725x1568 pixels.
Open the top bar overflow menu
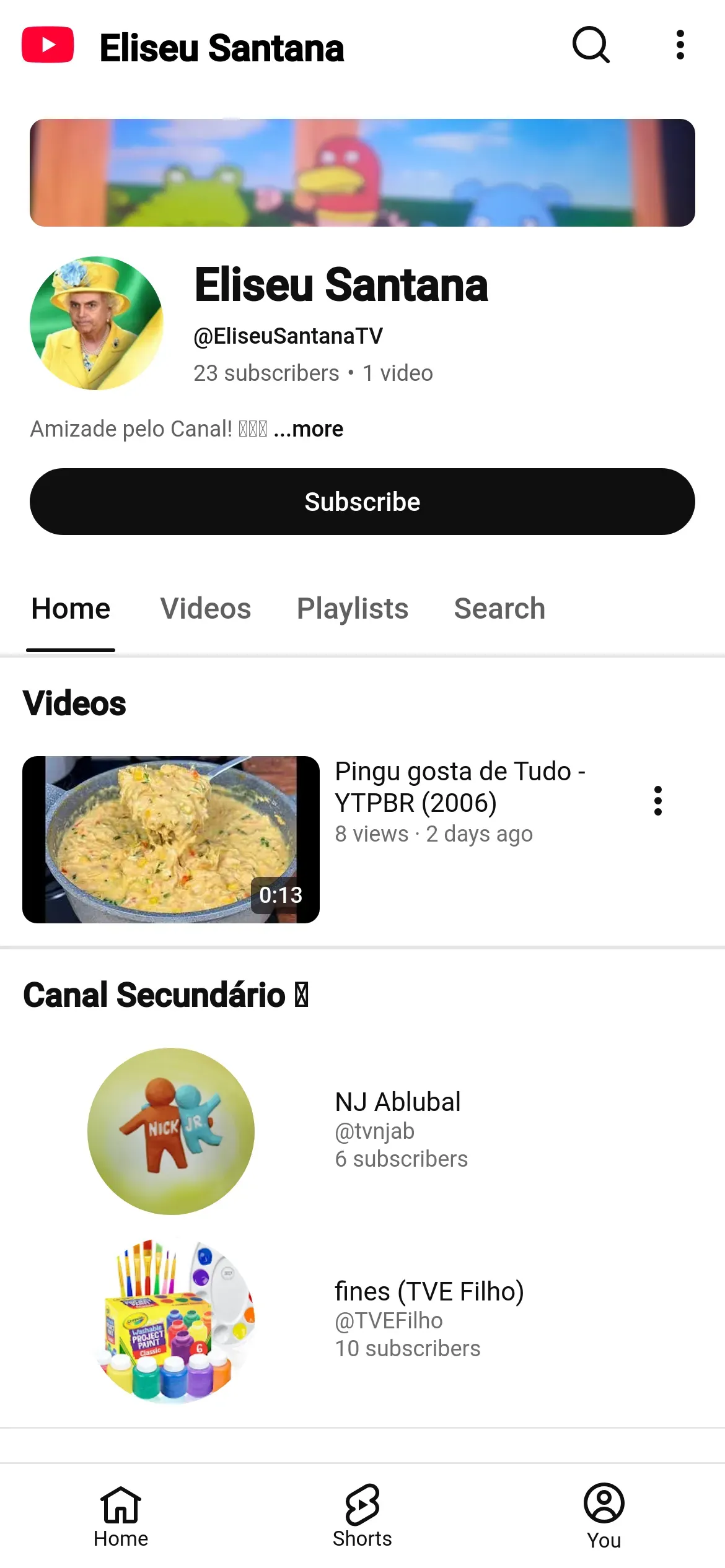point(680,45)
